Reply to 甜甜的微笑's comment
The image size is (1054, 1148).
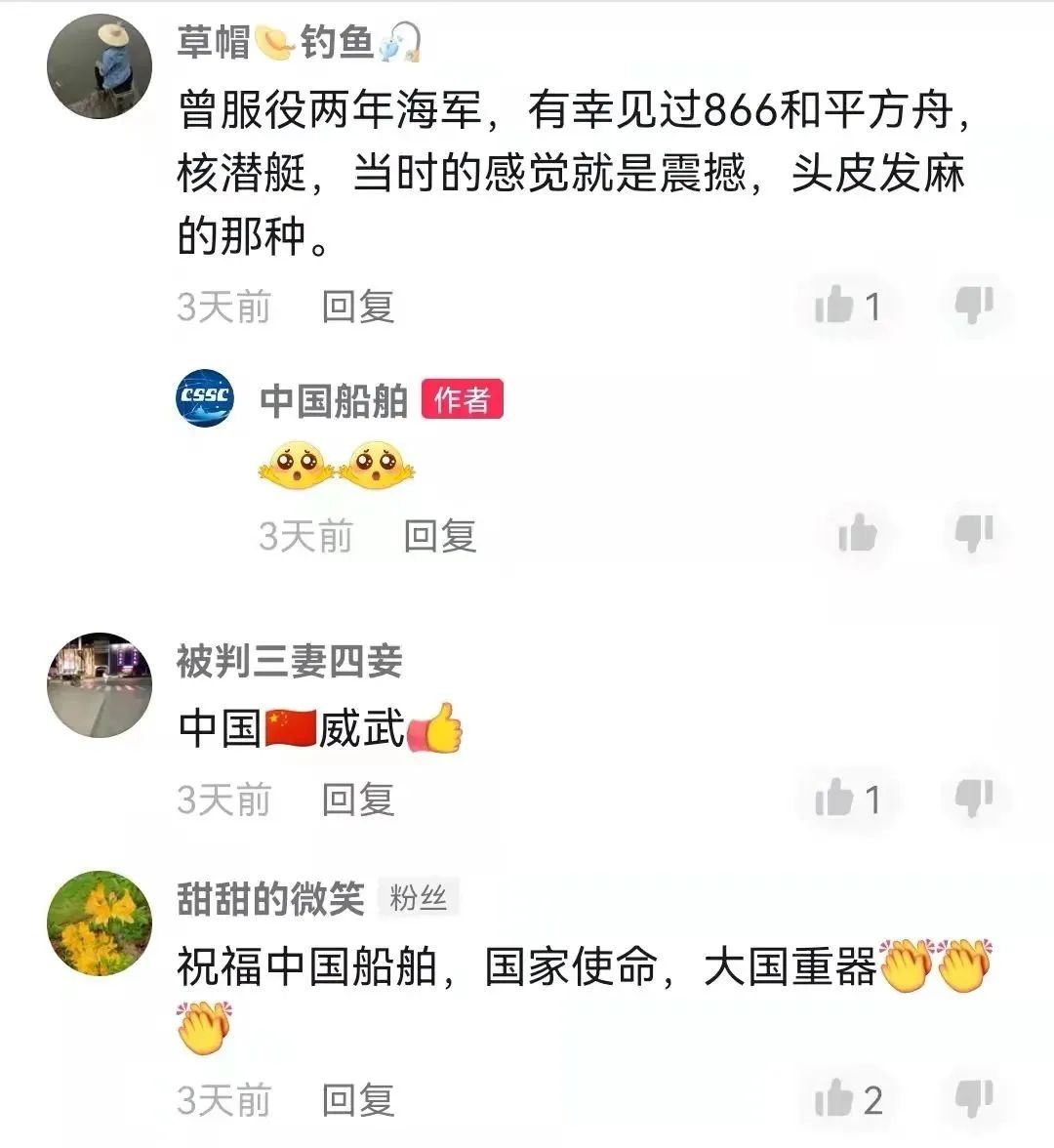(358, 1100)
